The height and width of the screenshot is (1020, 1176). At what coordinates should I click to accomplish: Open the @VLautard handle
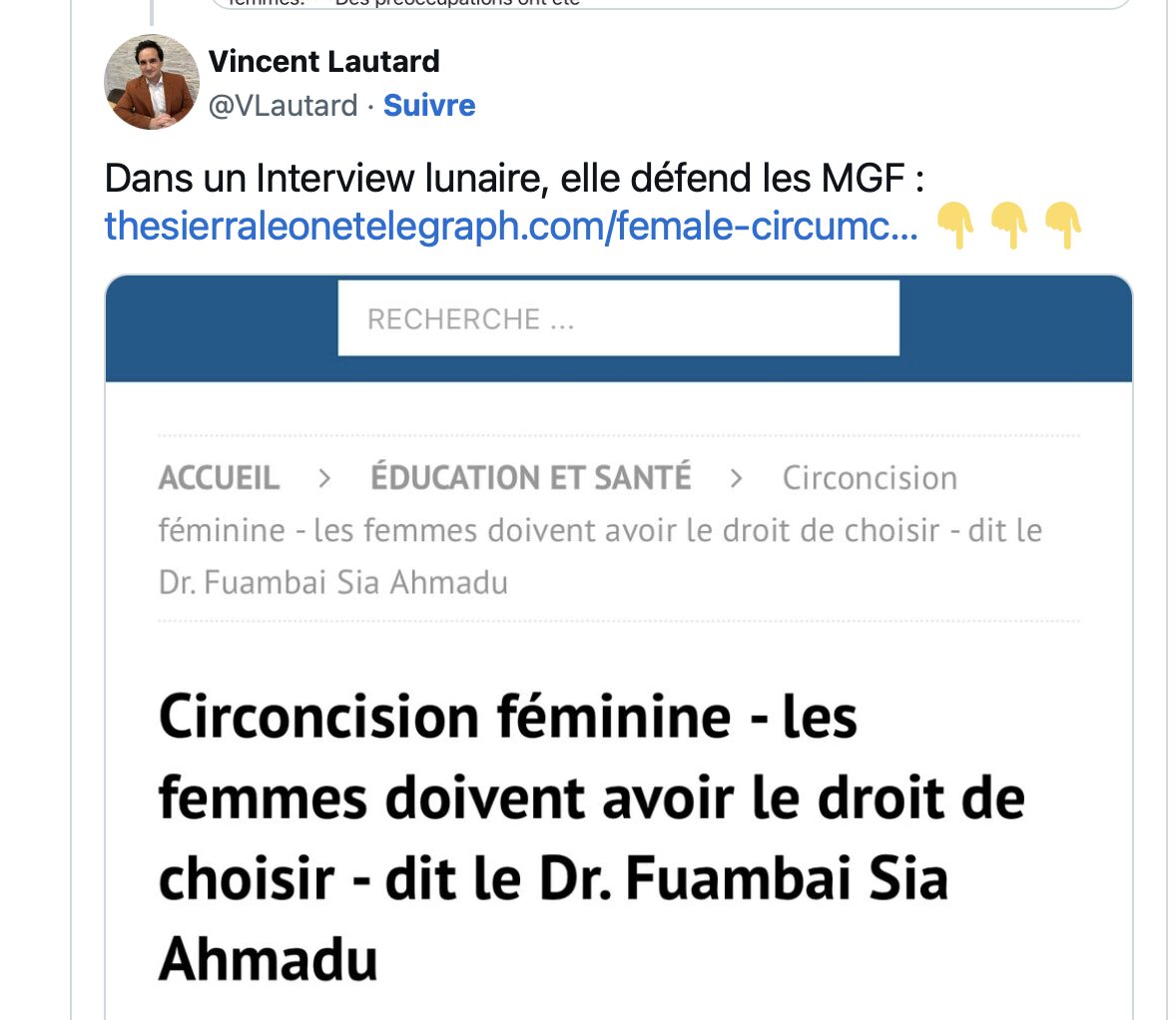pyautogui.click(x=283, y=105)
